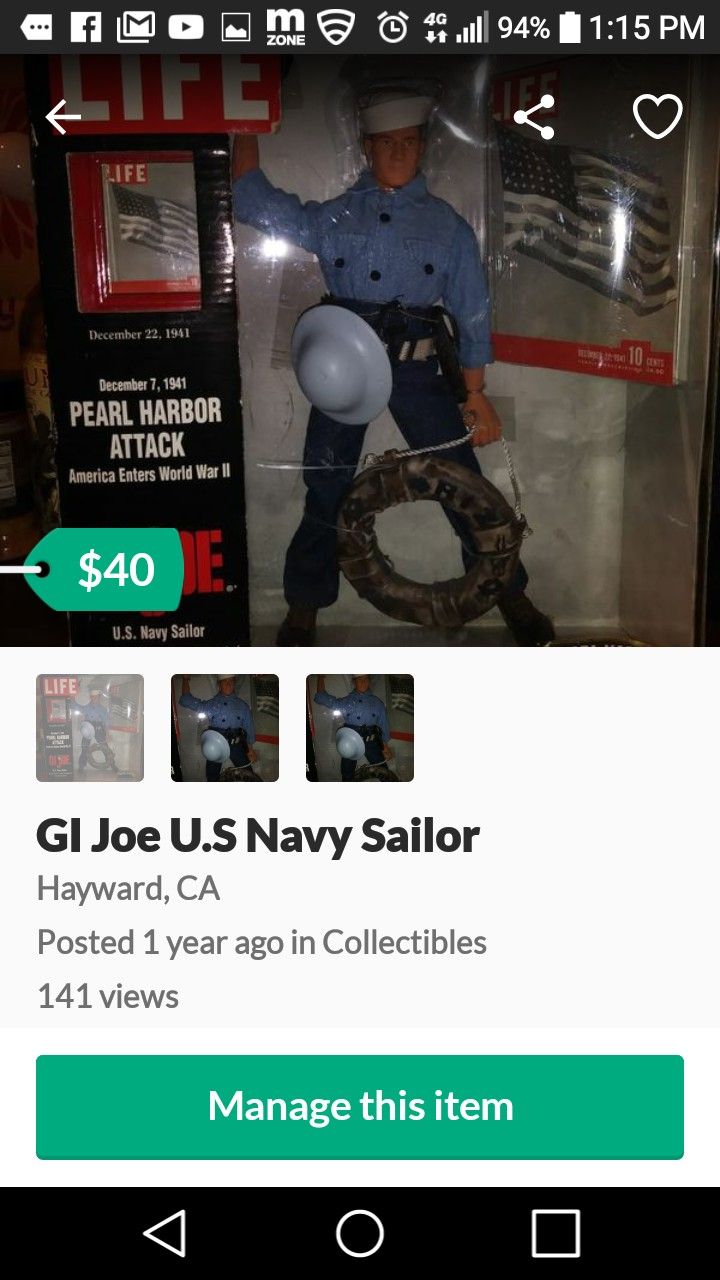
Task: Favorite the listing with the heart icon
Action: click(657, 118)
